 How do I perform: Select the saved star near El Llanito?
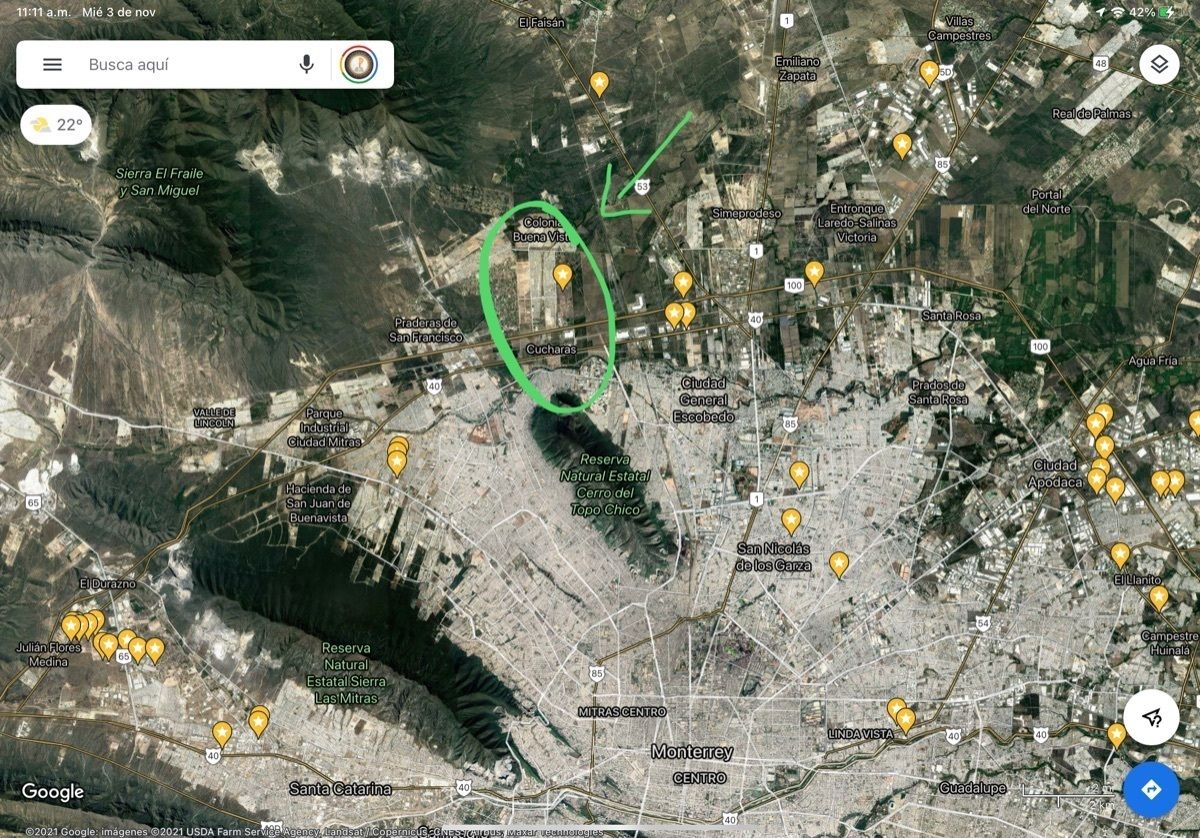click(1120, 555)
